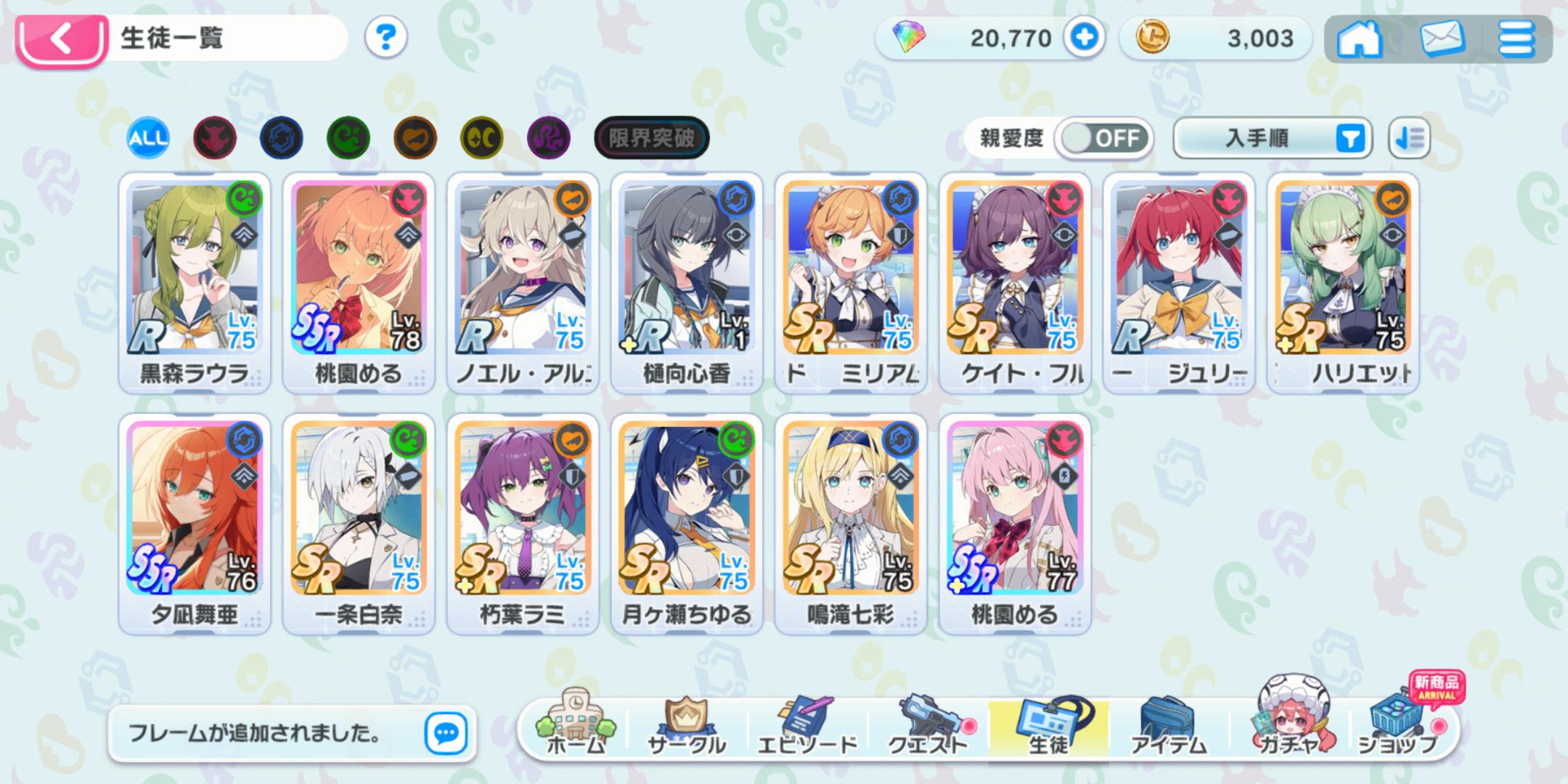Go to the ショップ tab

pos(1399,726)
